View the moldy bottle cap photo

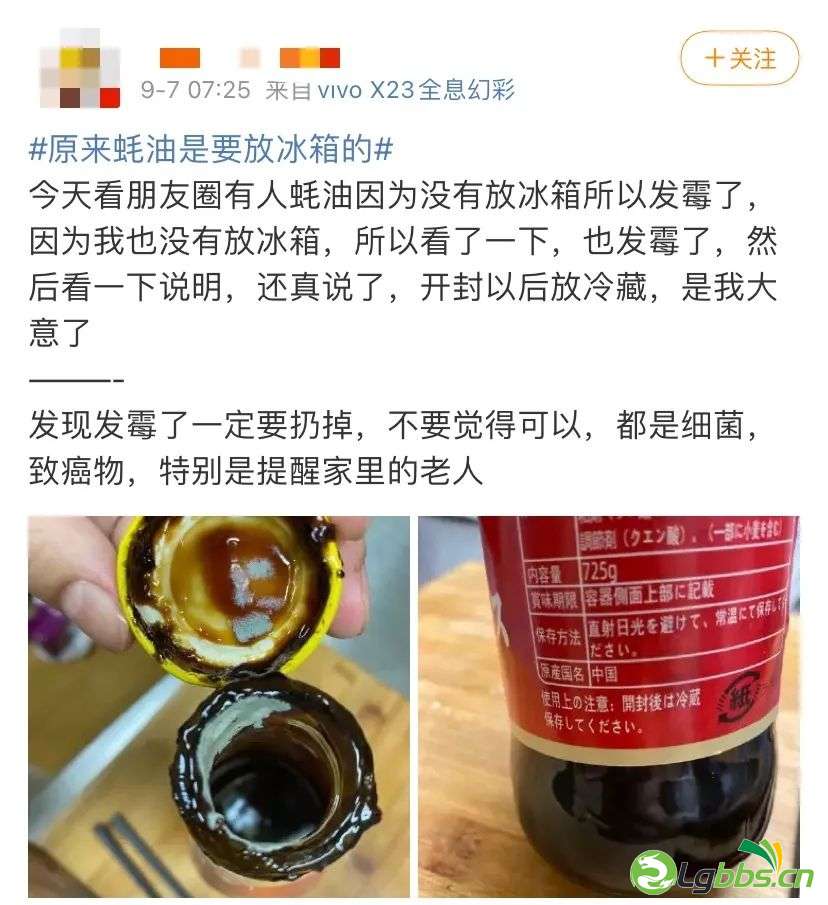[218, 705]
